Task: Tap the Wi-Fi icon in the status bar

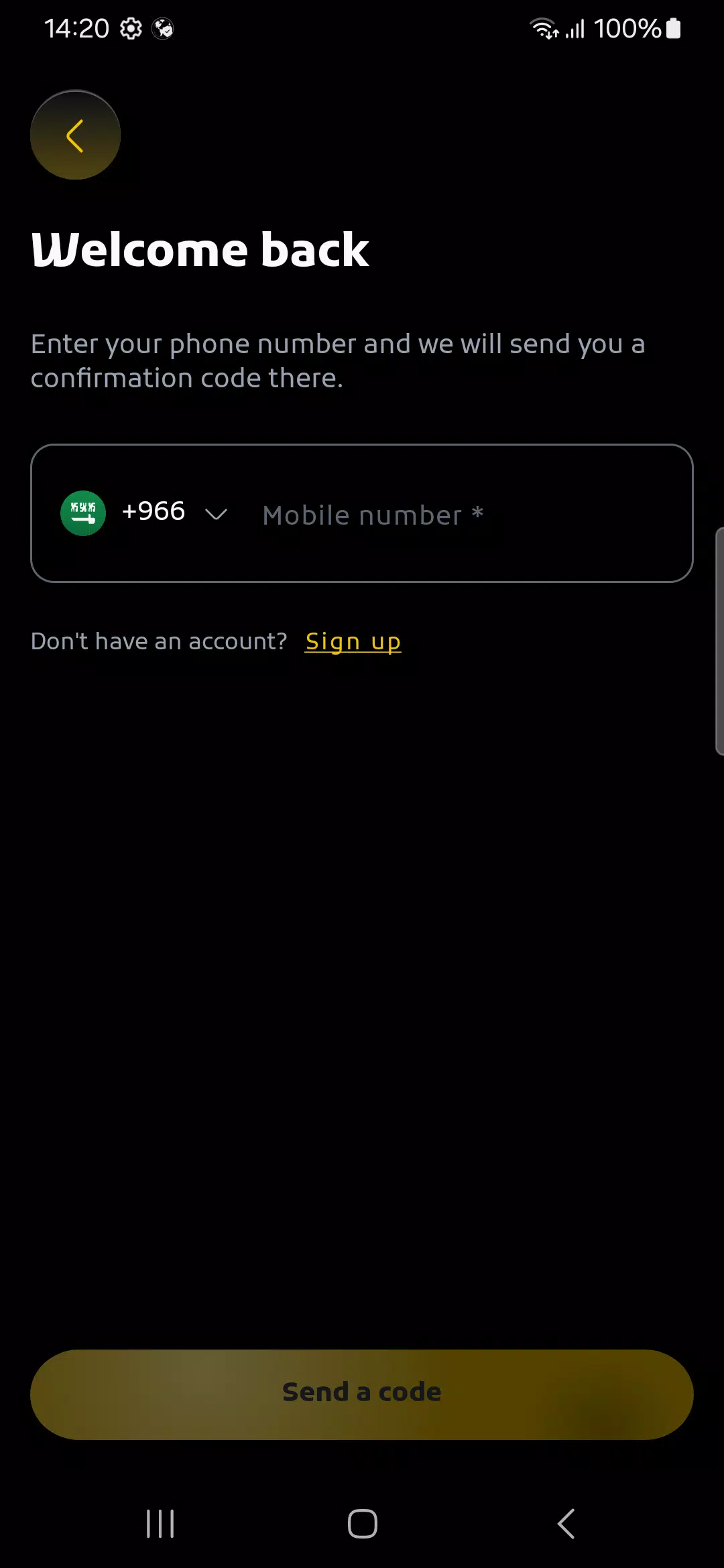Action: point(540,28)
